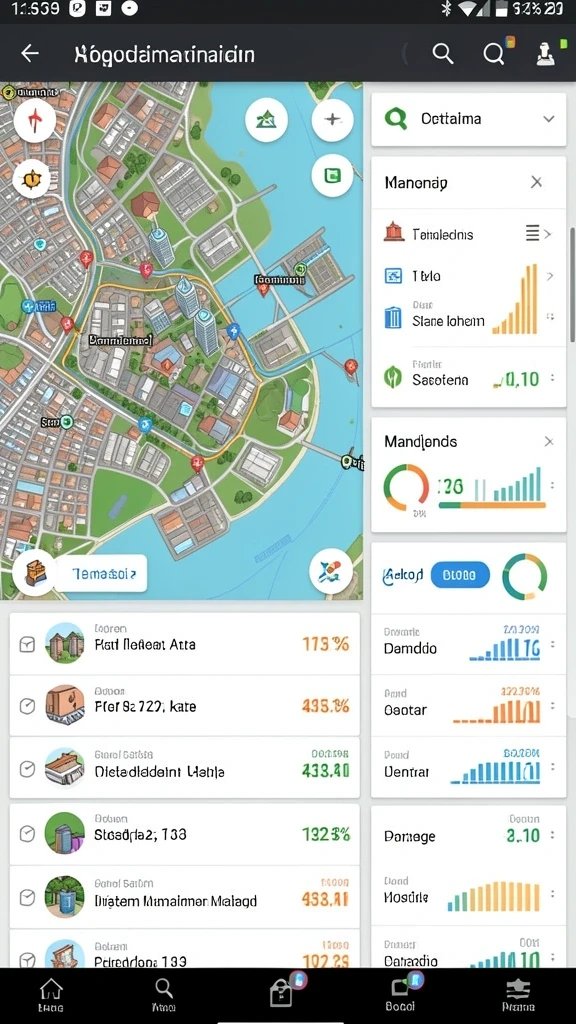Tap the green layers button on map
Viewport: 576px width, 1024px height.
pos(332,176)
